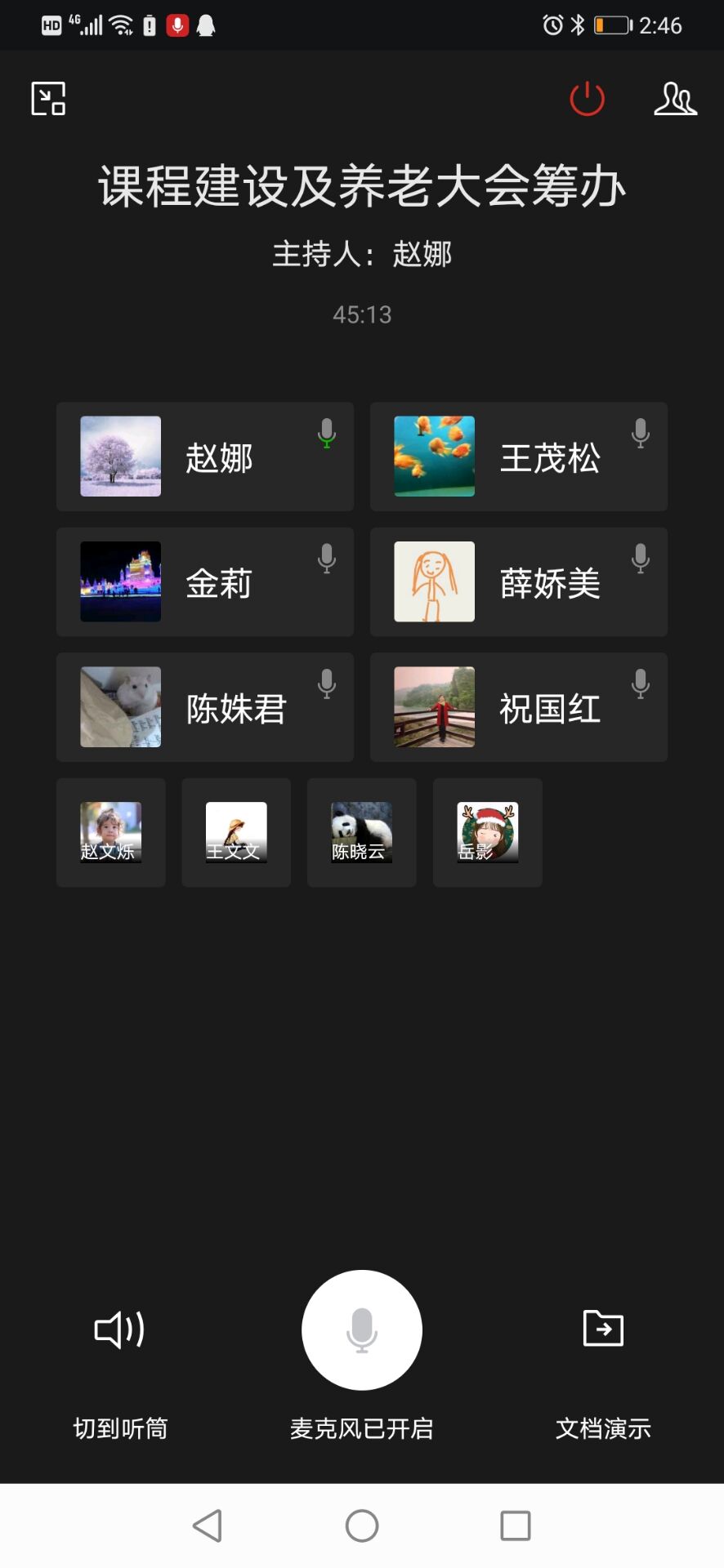Tap the avatar of 岳影
This screenshot has height=1568, width=724.
coord(487,832)
